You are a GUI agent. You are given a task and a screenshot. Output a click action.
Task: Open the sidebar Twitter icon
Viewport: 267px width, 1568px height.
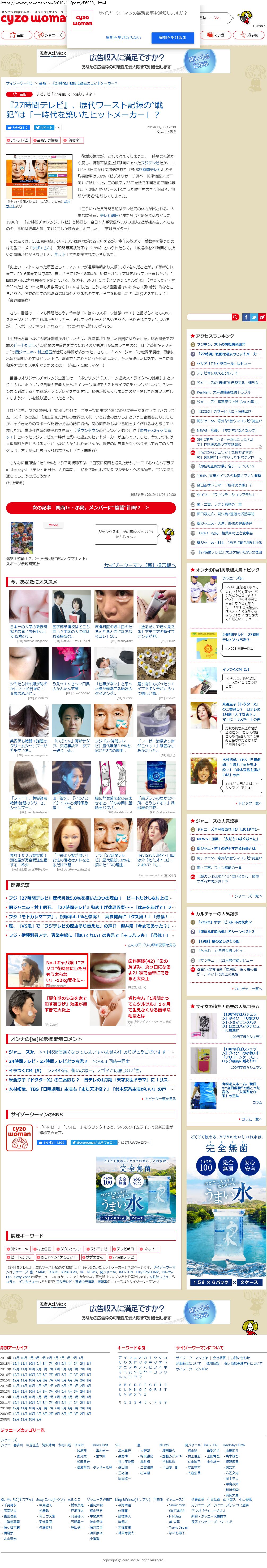point(254,317)
